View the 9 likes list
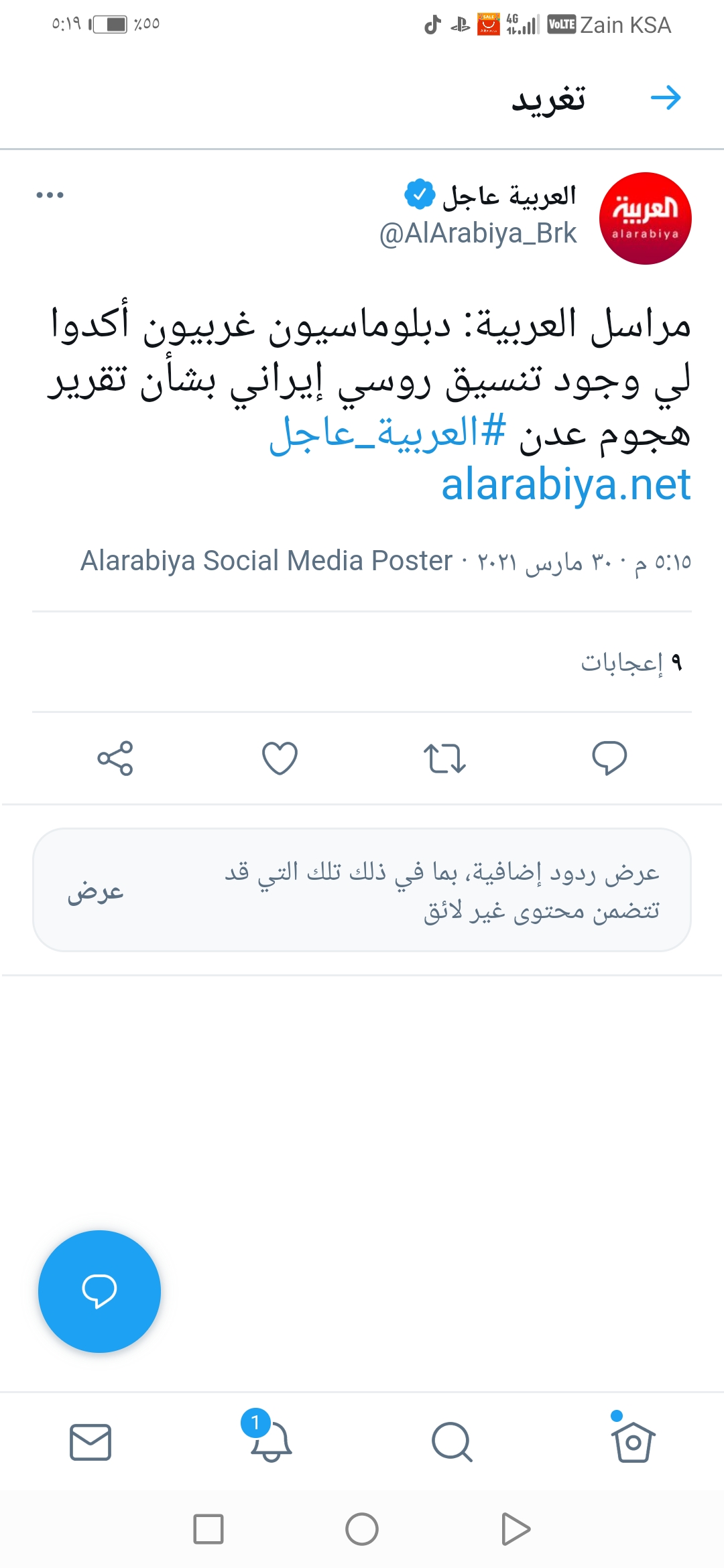The height and width of the screenshot is (1568, 724). coord(631,663)
